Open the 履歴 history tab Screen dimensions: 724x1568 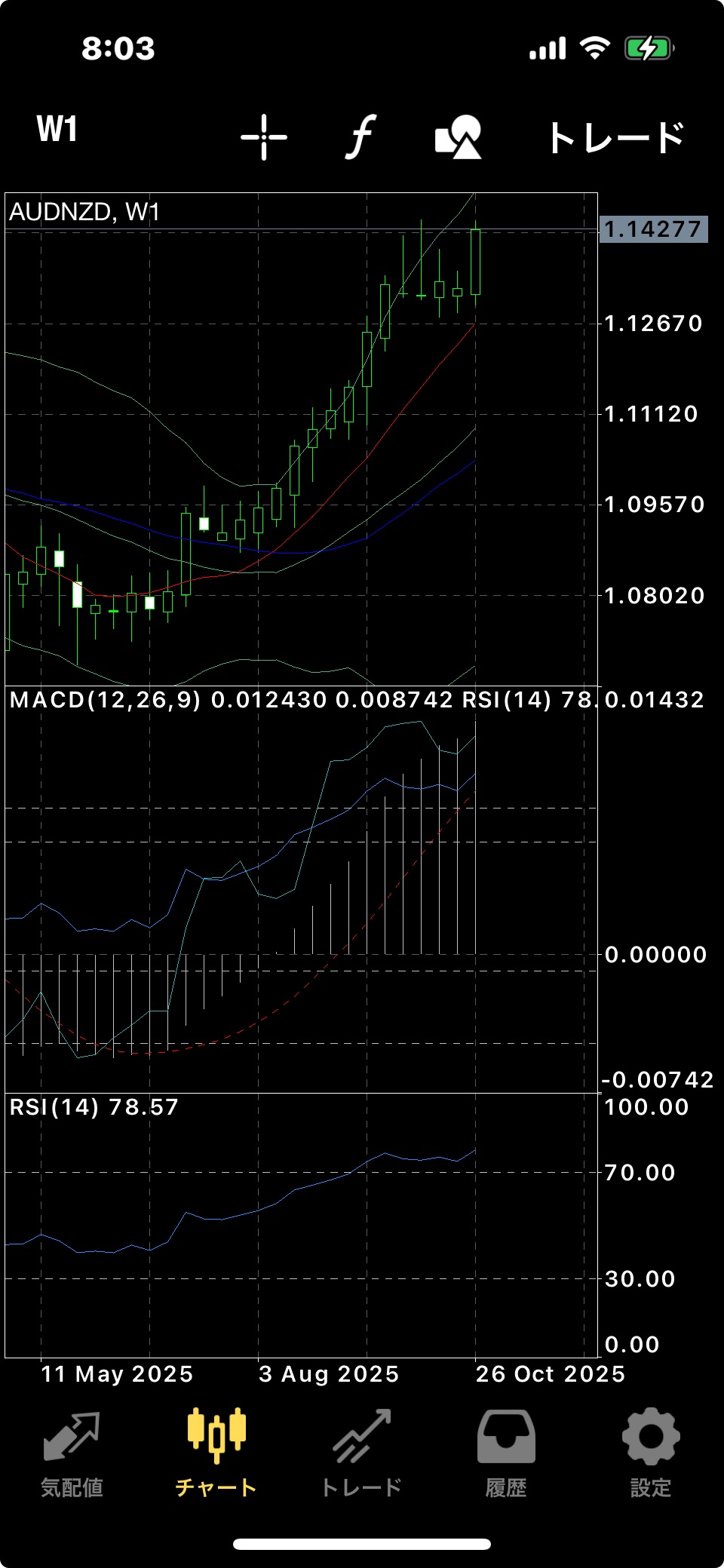[506, 1453]
